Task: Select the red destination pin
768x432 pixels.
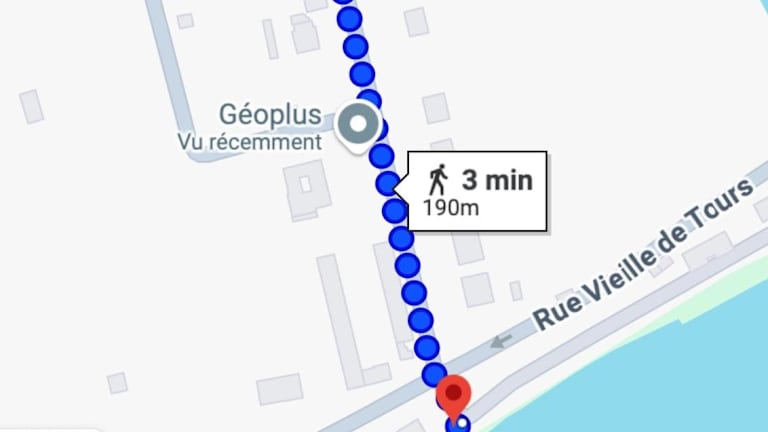Action: (x=455, y=395)
